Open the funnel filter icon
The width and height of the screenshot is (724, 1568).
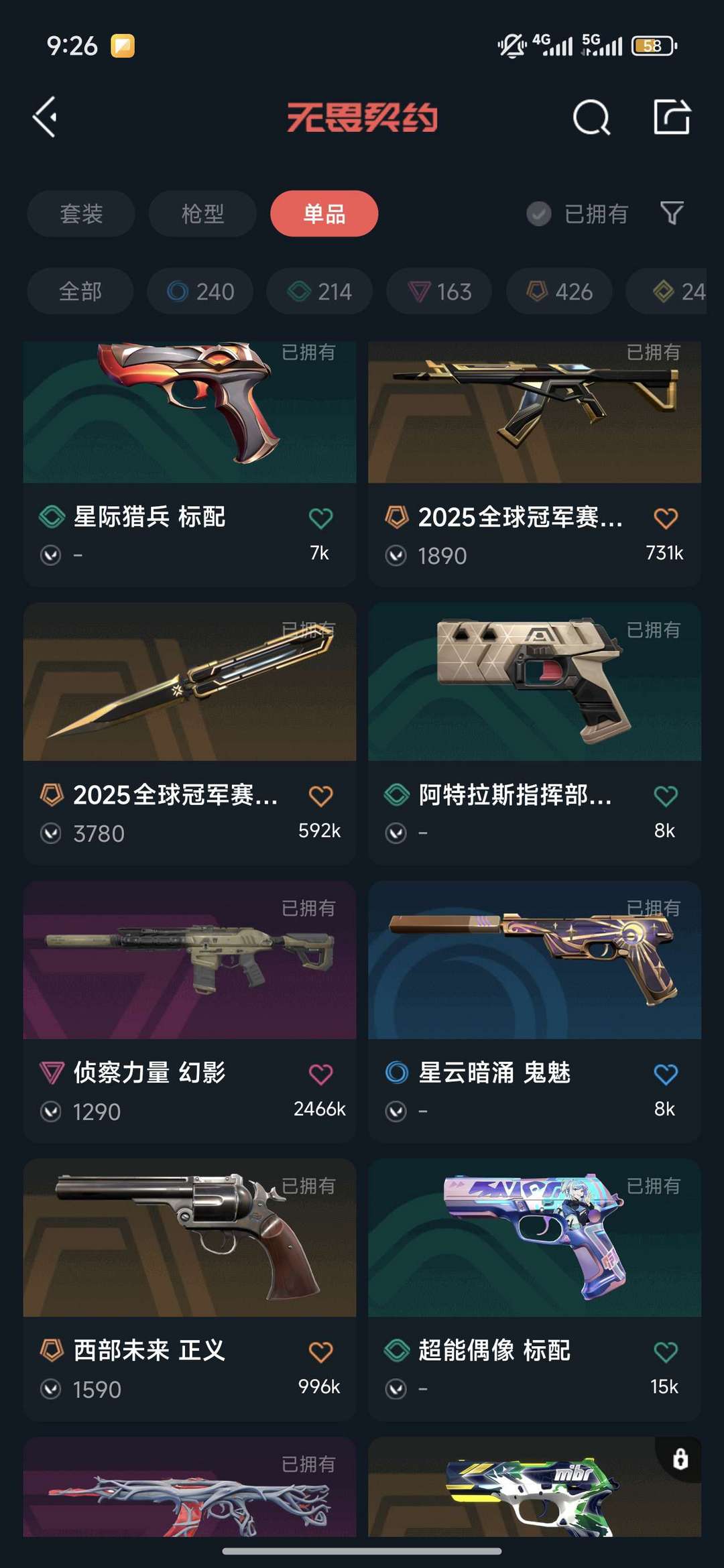click(x=672, y=214)
